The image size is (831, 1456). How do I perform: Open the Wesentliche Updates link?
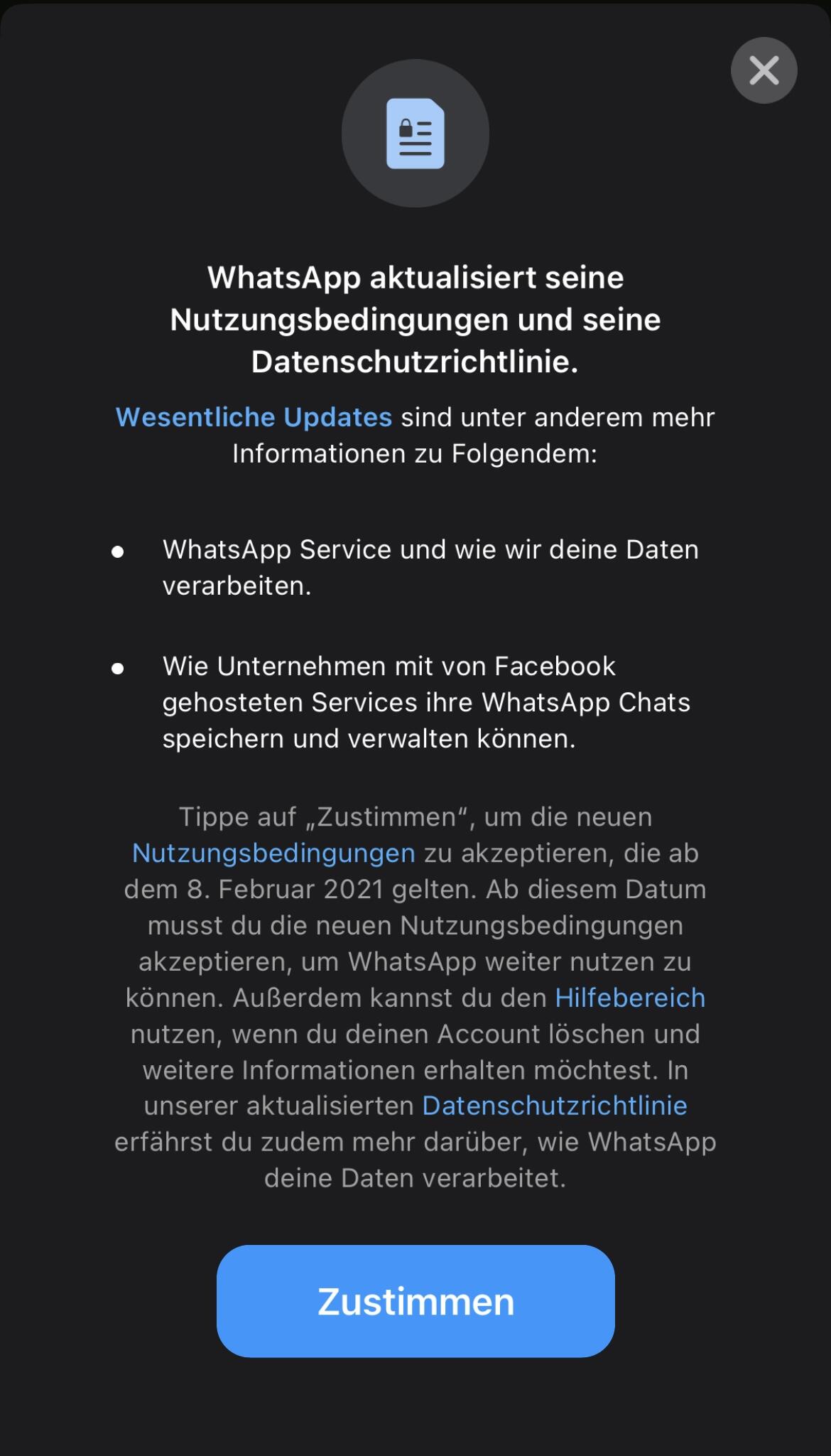point(254,417)
